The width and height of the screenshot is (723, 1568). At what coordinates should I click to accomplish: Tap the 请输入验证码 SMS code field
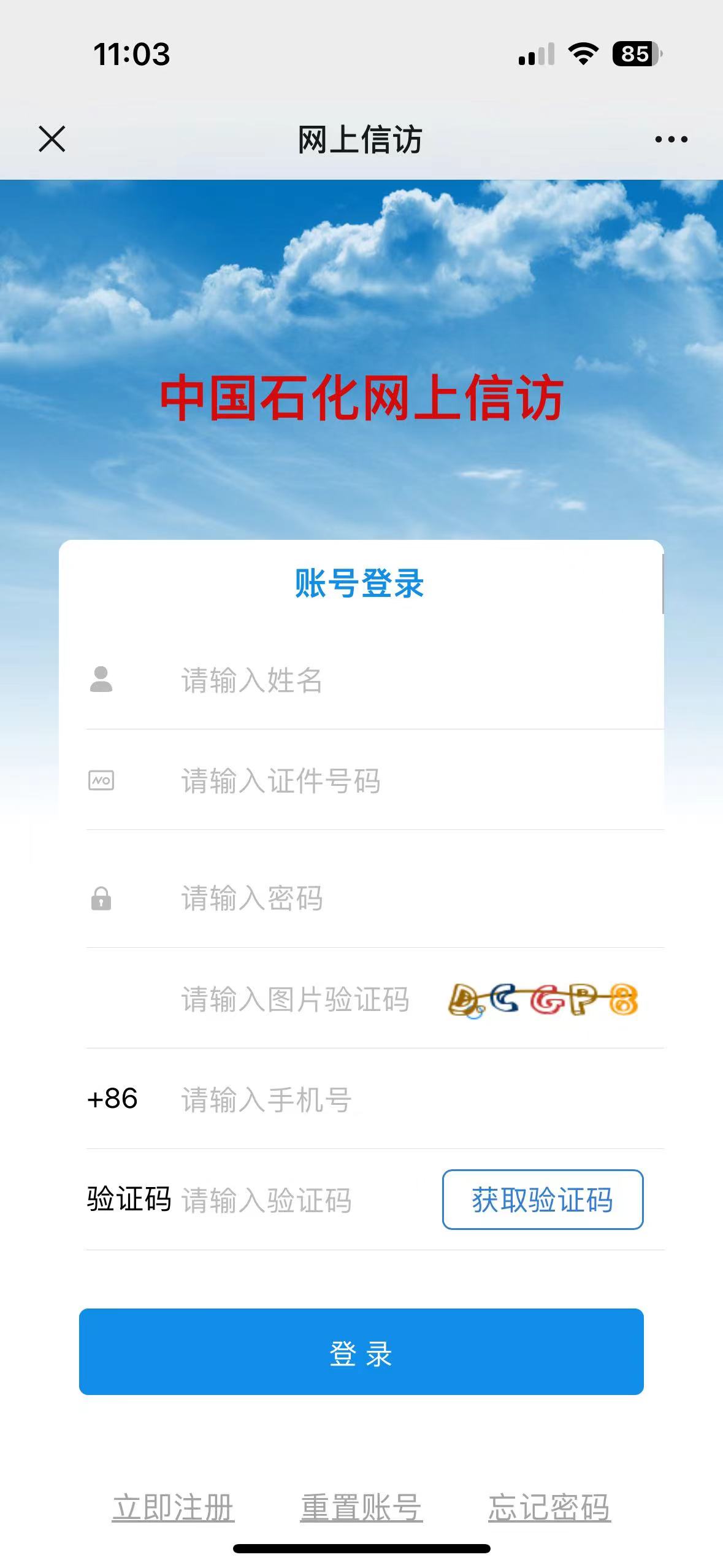coord(300,1200)
